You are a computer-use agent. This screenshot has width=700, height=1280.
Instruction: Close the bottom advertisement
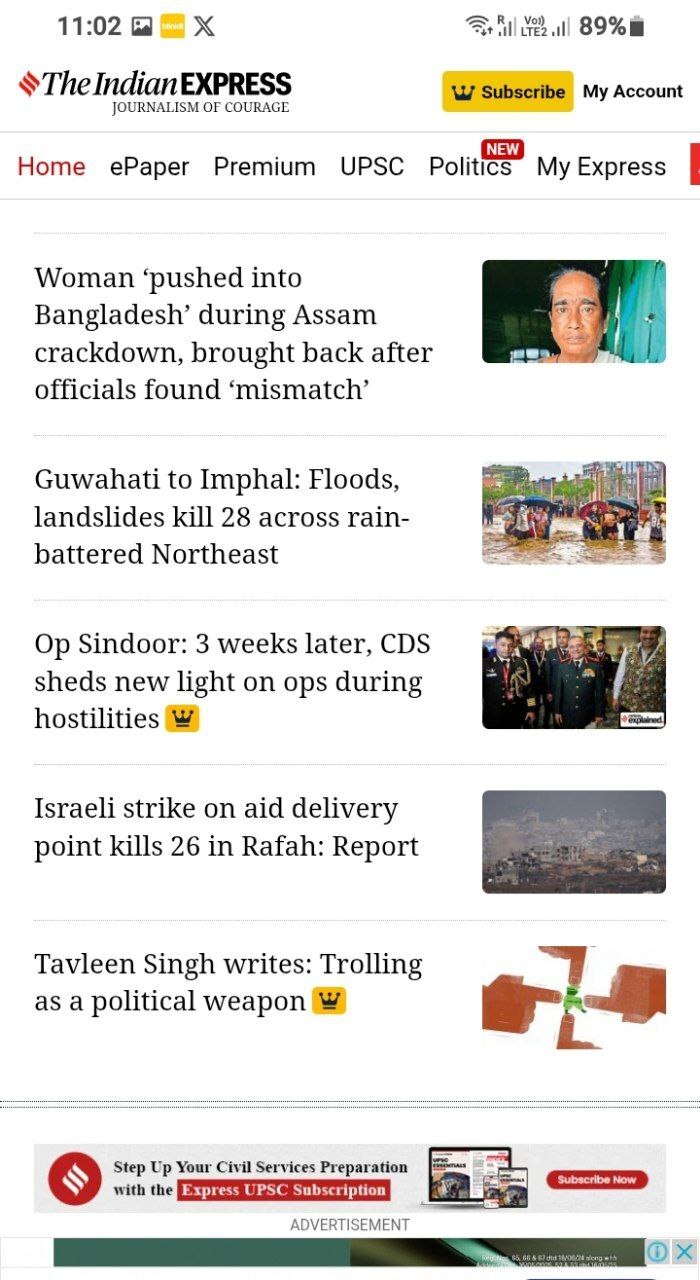point(684,1252)
